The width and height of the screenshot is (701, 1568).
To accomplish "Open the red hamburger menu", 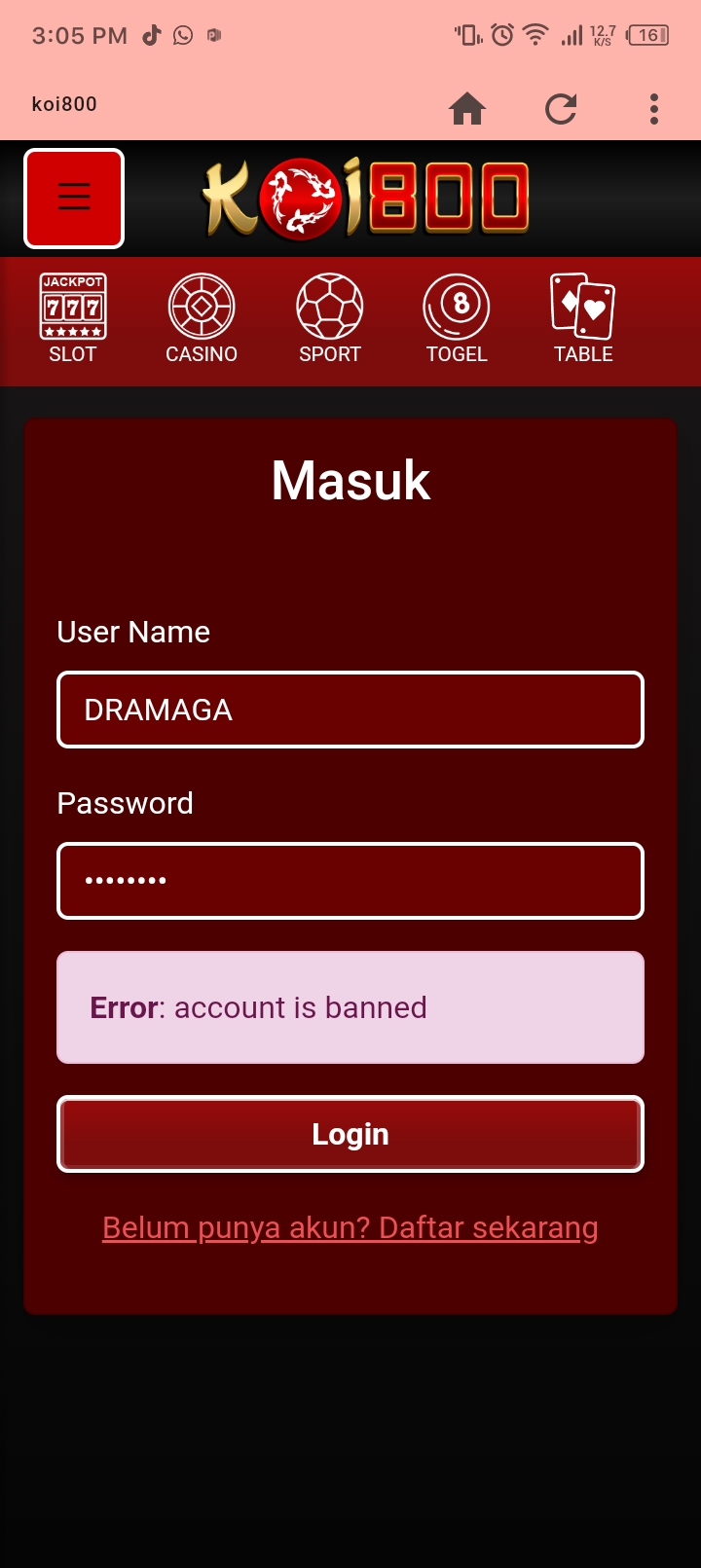I will (74, 198).
